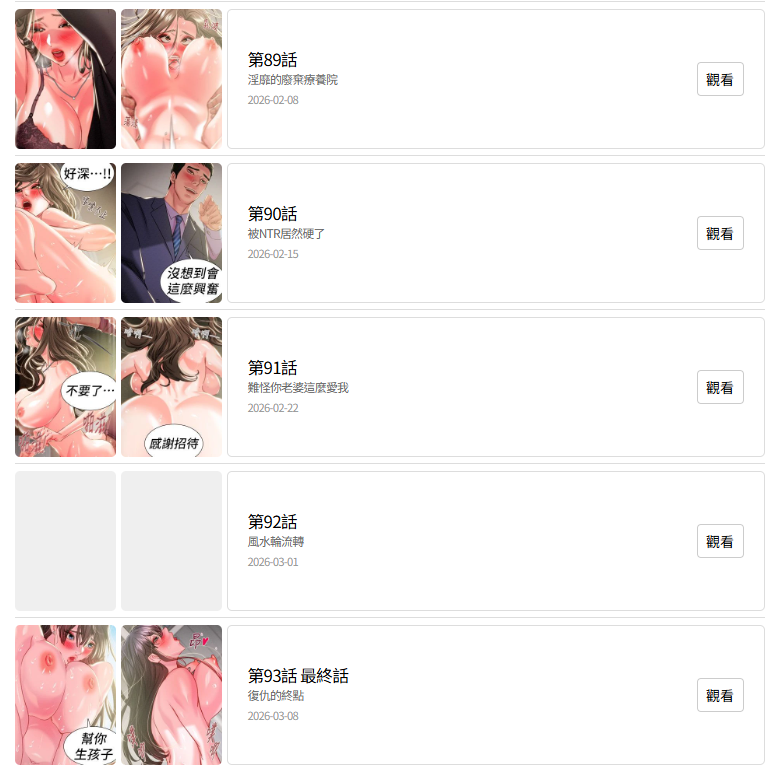Watch chapter 第90話 via its 觀看 button

(719, 233)
